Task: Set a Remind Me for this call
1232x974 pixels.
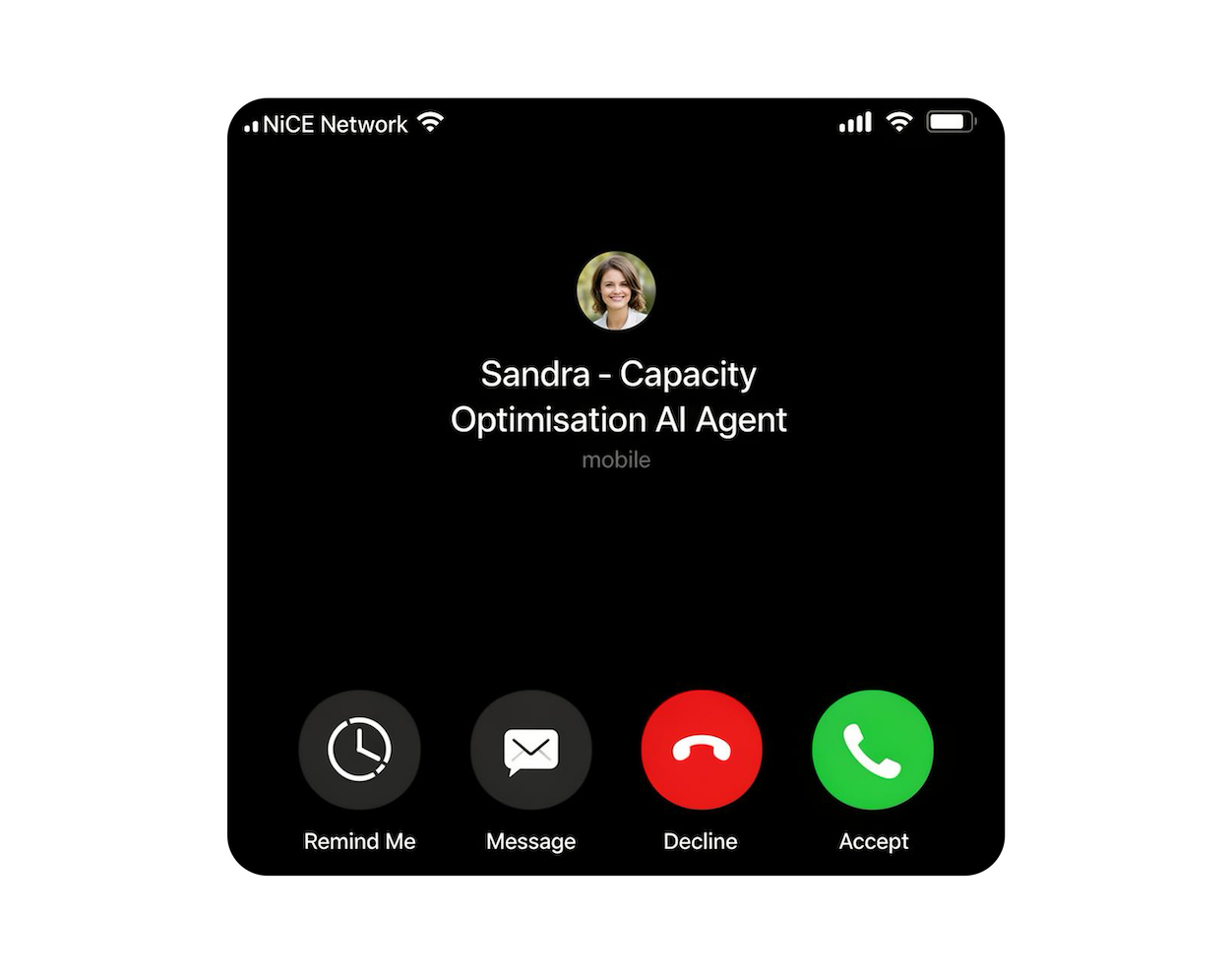Action: (x=359, y=750)
